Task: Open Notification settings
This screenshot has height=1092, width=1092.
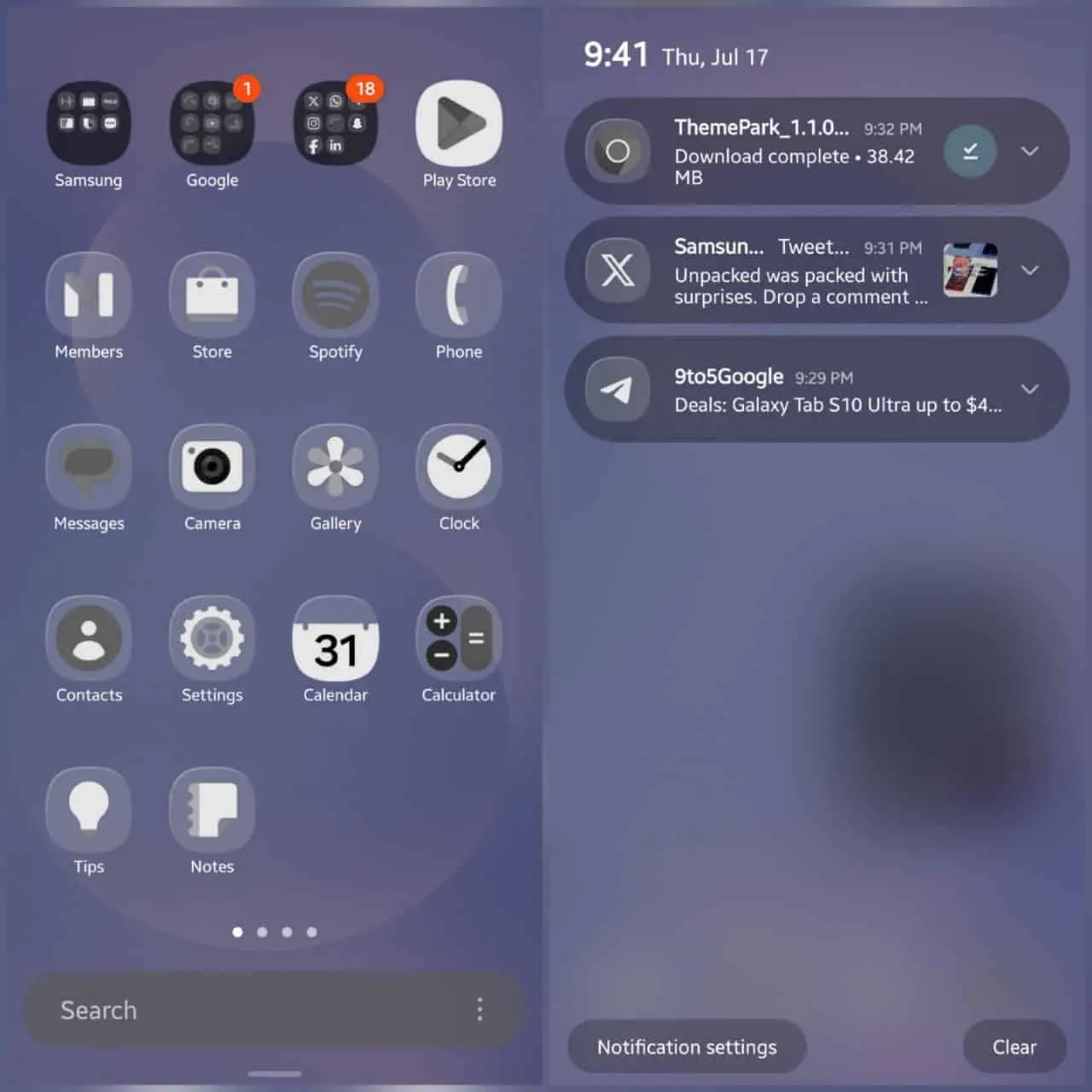Action: 687,1047
